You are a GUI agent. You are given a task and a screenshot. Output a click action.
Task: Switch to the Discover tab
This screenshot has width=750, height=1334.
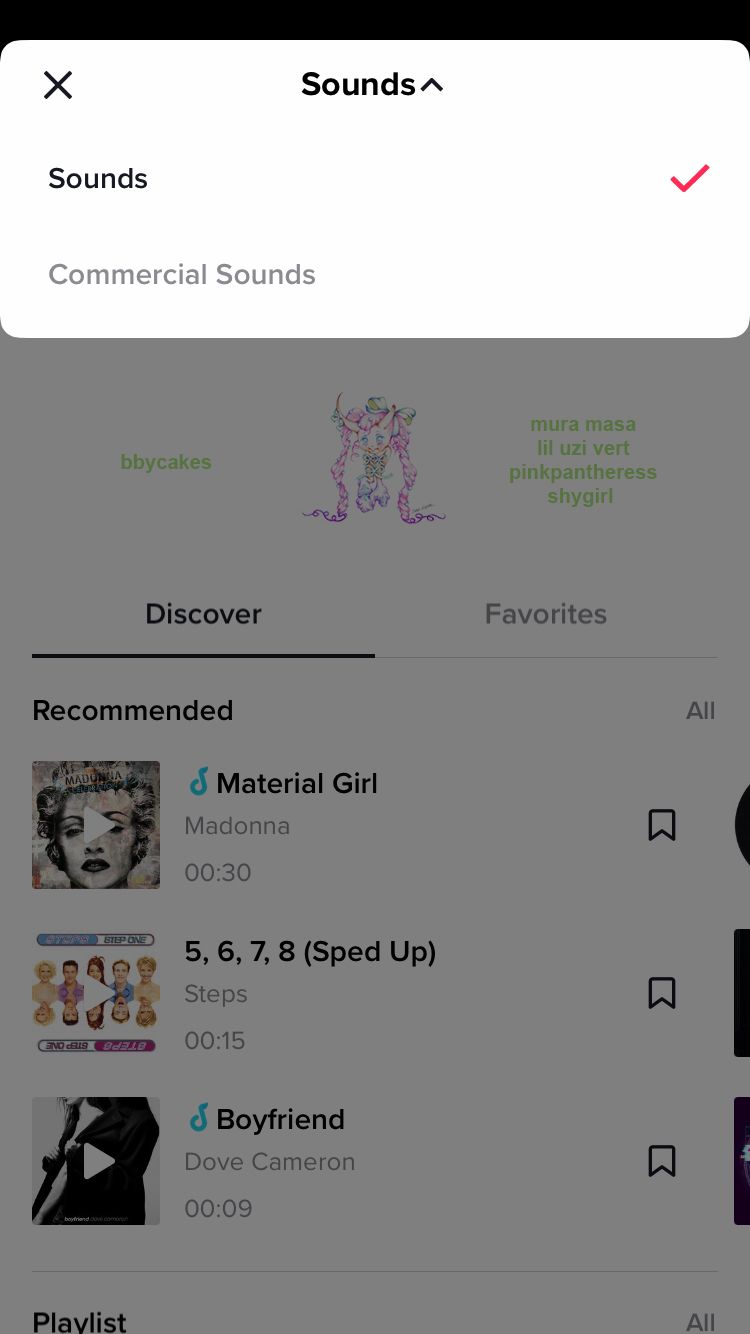click(203, 614)
